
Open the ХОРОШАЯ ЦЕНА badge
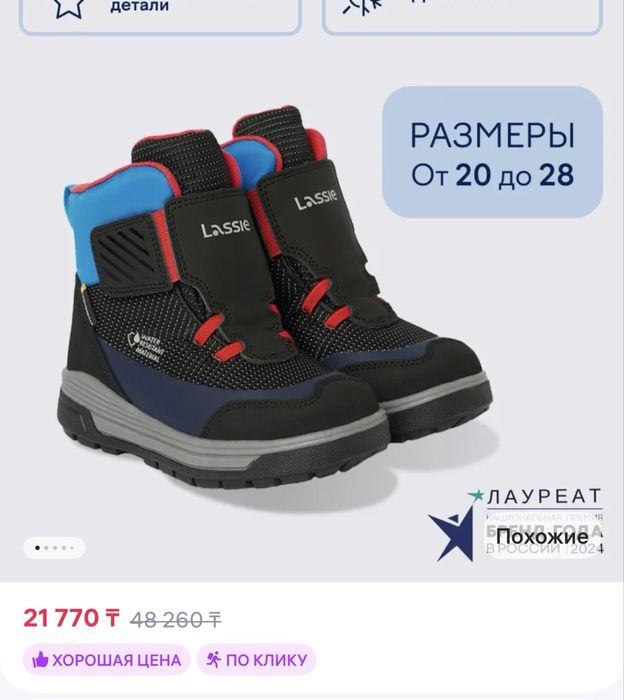107,660
